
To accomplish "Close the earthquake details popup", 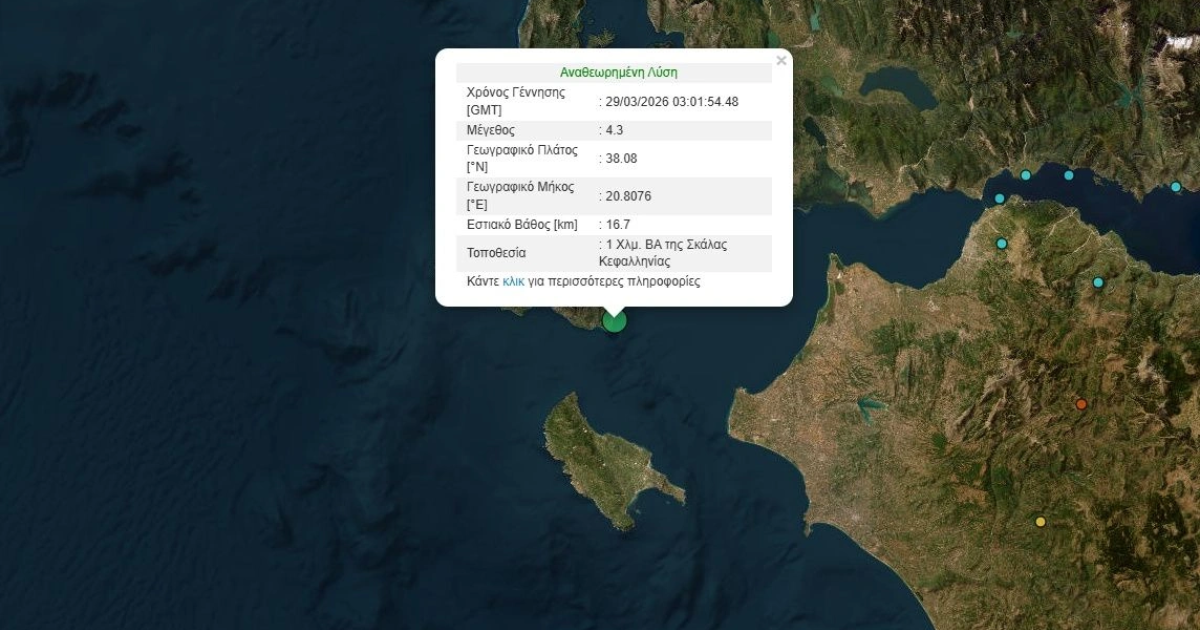I will [781, 61].
